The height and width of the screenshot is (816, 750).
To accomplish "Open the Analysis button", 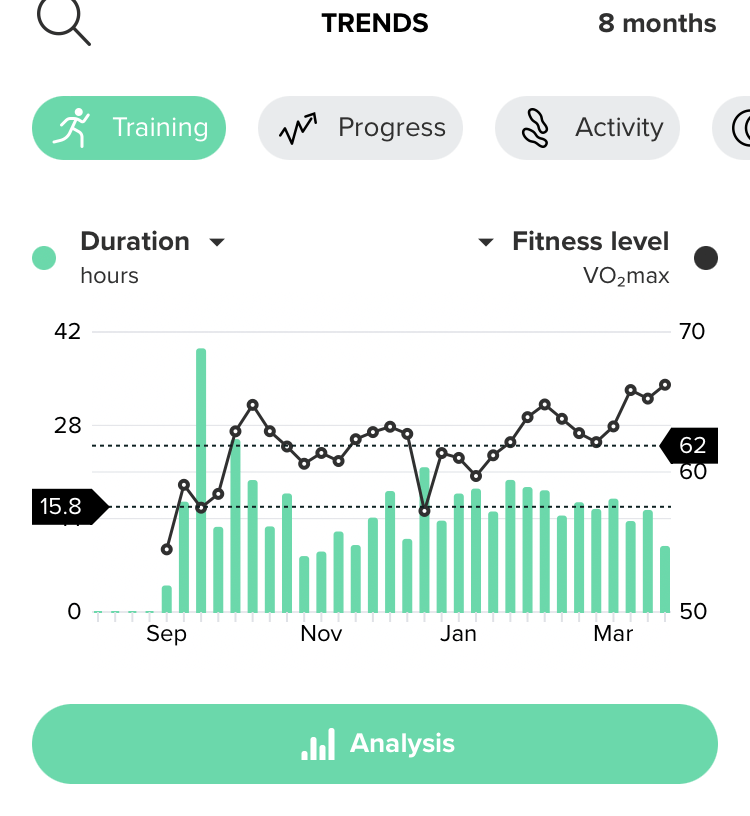I will pyautogui.click(x=375, y=744).
